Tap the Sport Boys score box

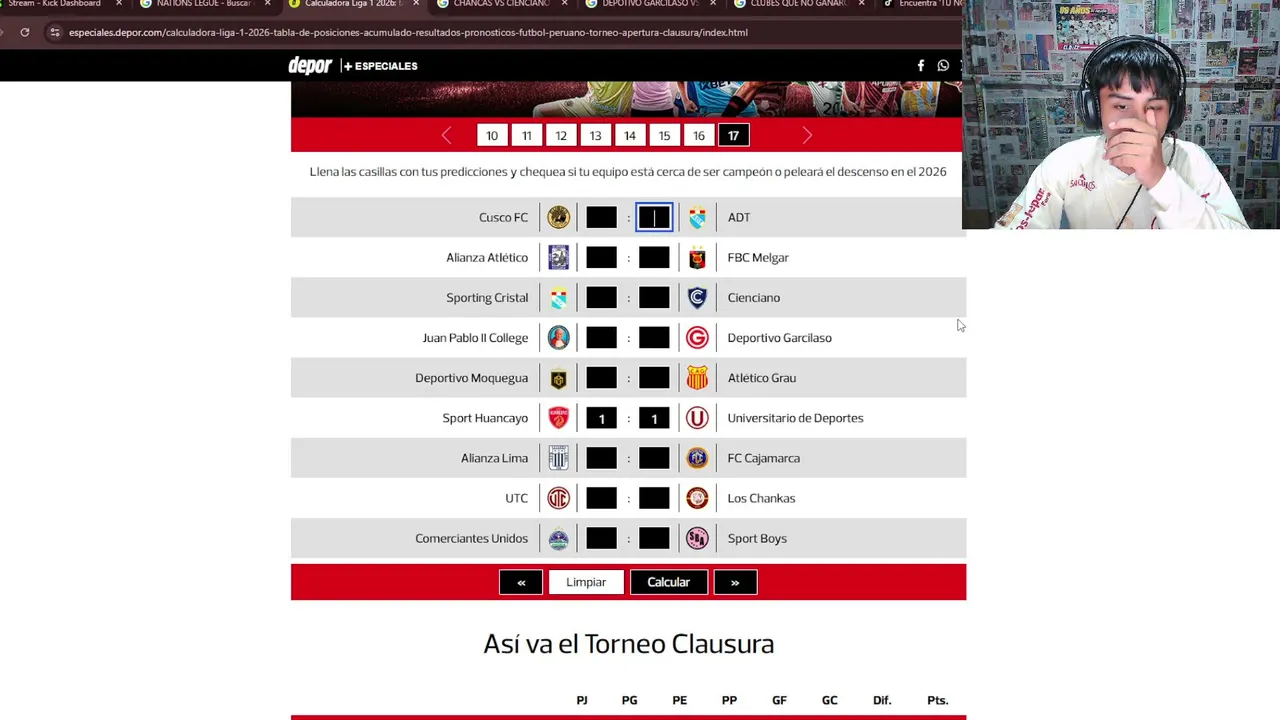[x=654, y=538]
